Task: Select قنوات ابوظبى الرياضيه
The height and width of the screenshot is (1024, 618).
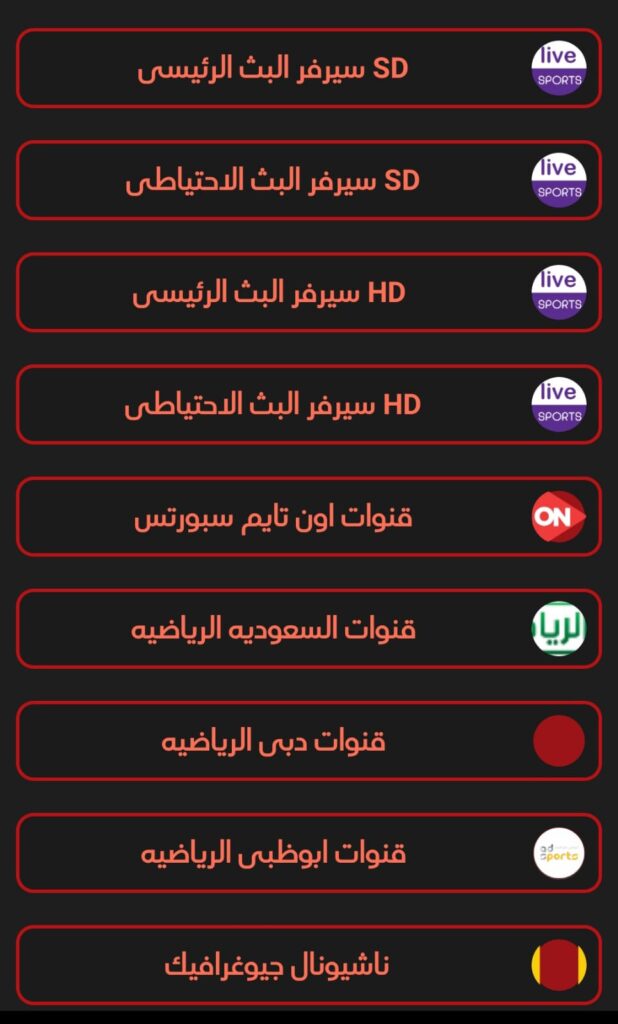Action: click(x=308, y=852)
